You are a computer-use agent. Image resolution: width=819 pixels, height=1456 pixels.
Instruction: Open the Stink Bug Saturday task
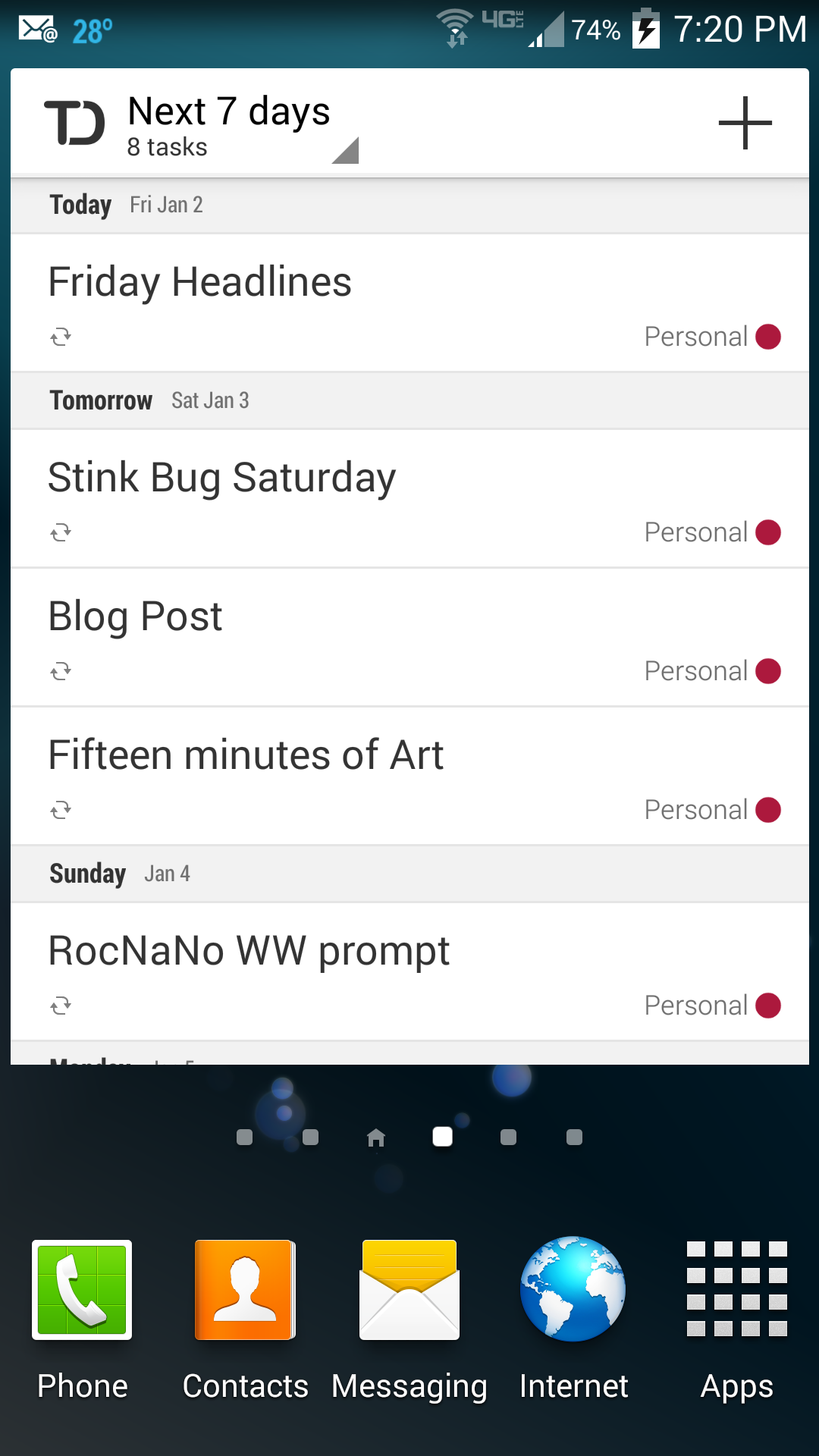pos(221,478)
